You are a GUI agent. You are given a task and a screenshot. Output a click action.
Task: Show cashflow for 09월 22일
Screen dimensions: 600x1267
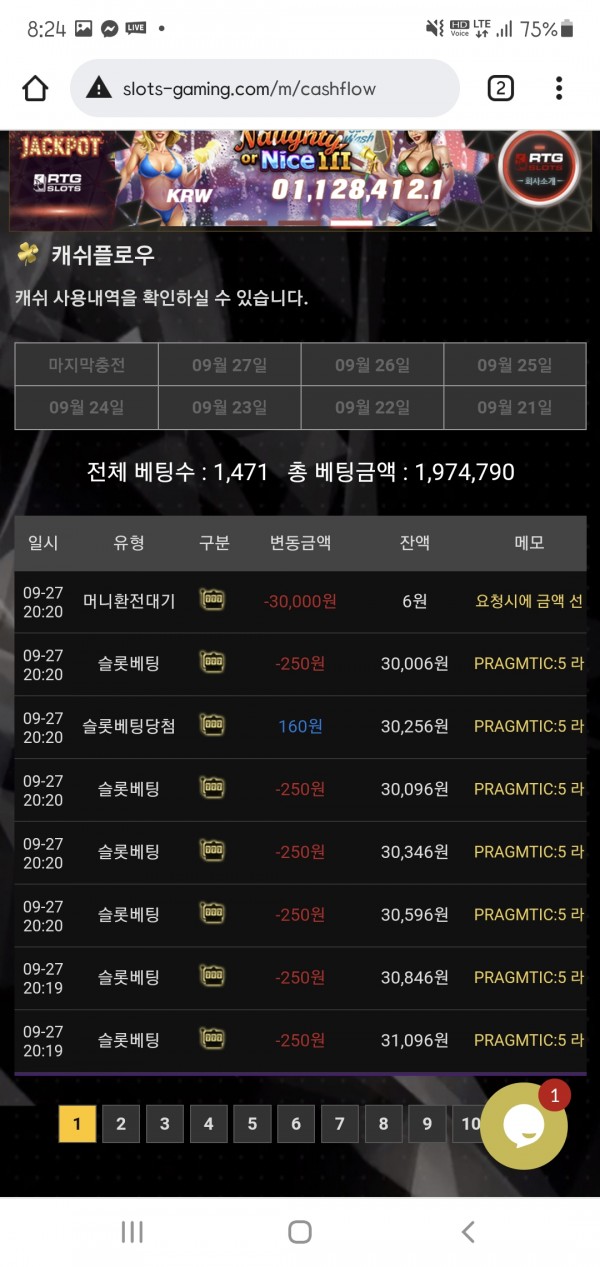[372, 407]
